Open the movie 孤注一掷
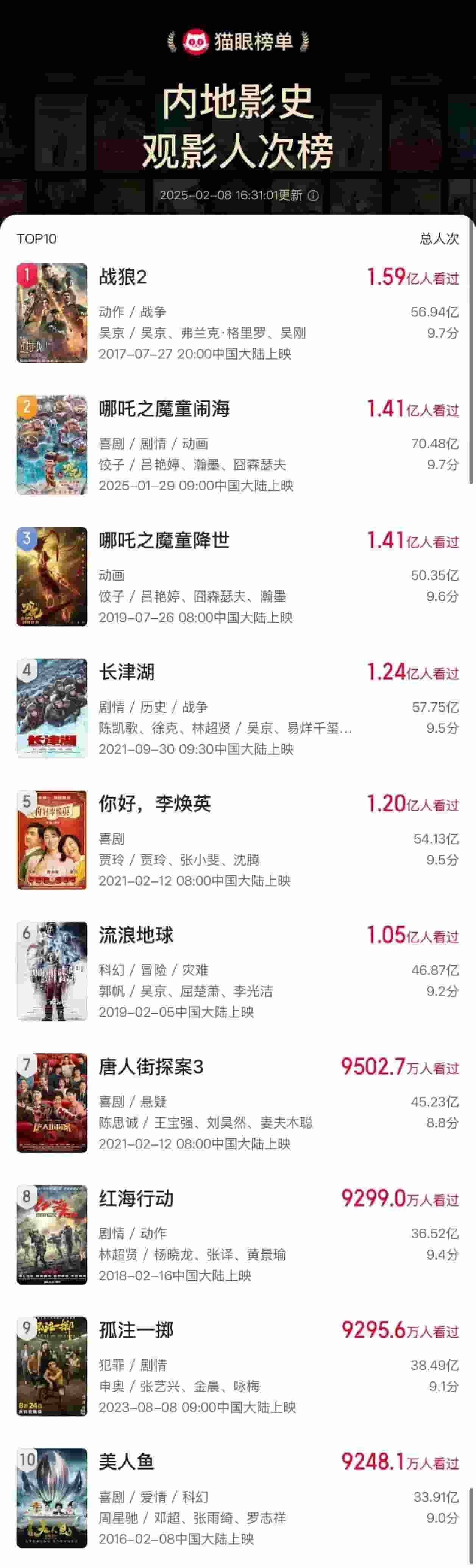 [136, 1330]
